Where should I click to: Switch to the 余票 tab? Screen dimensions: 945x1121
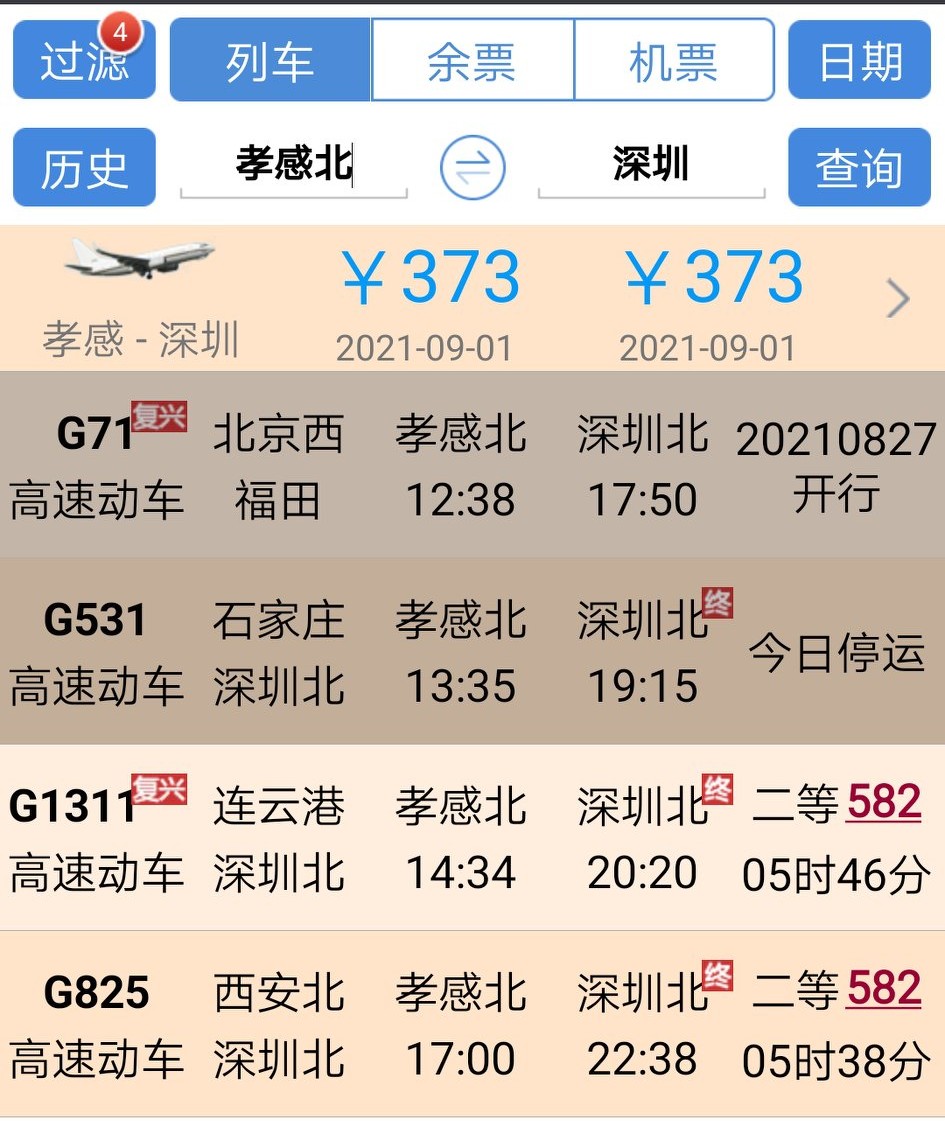[470, 58]
